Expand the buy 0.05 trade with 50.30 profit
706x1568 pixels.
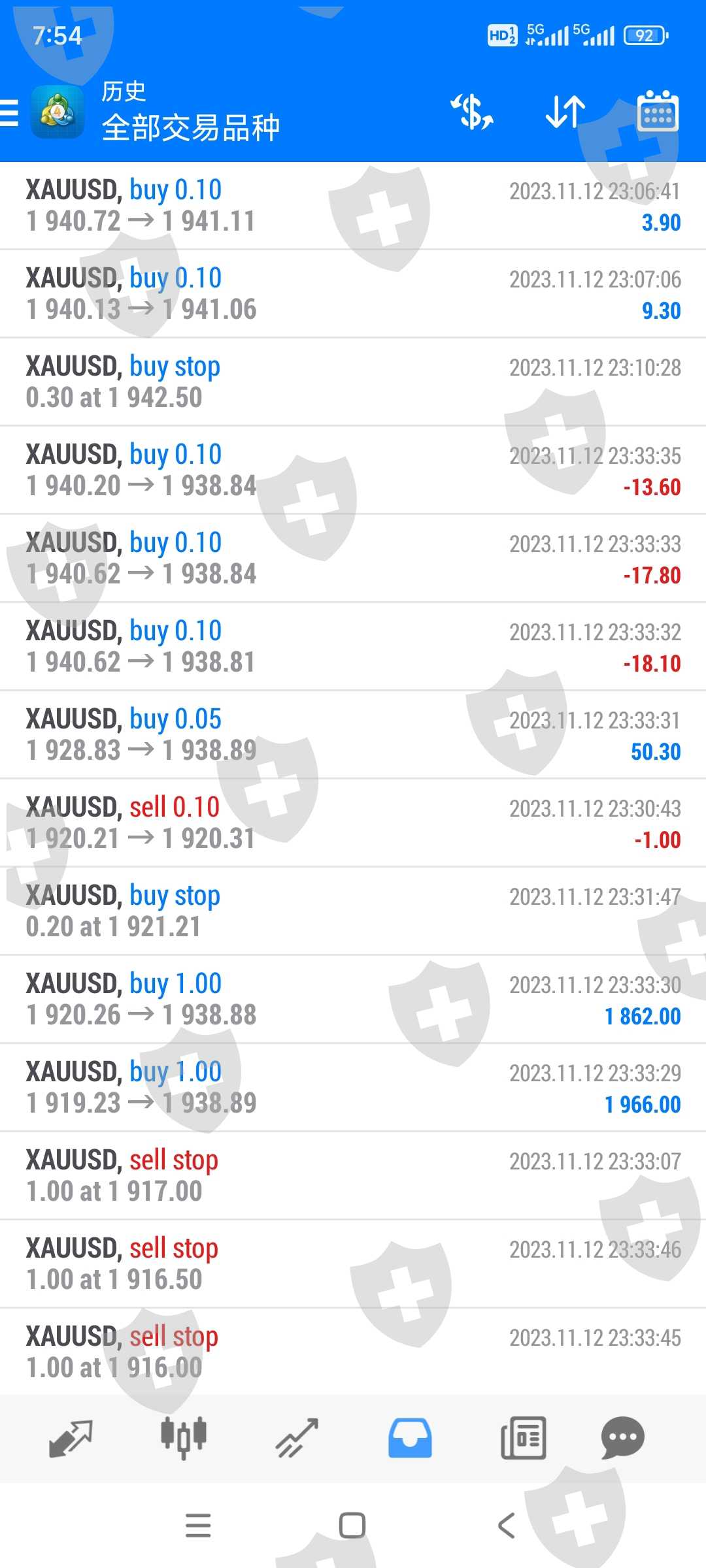click(x=353, y=734)
